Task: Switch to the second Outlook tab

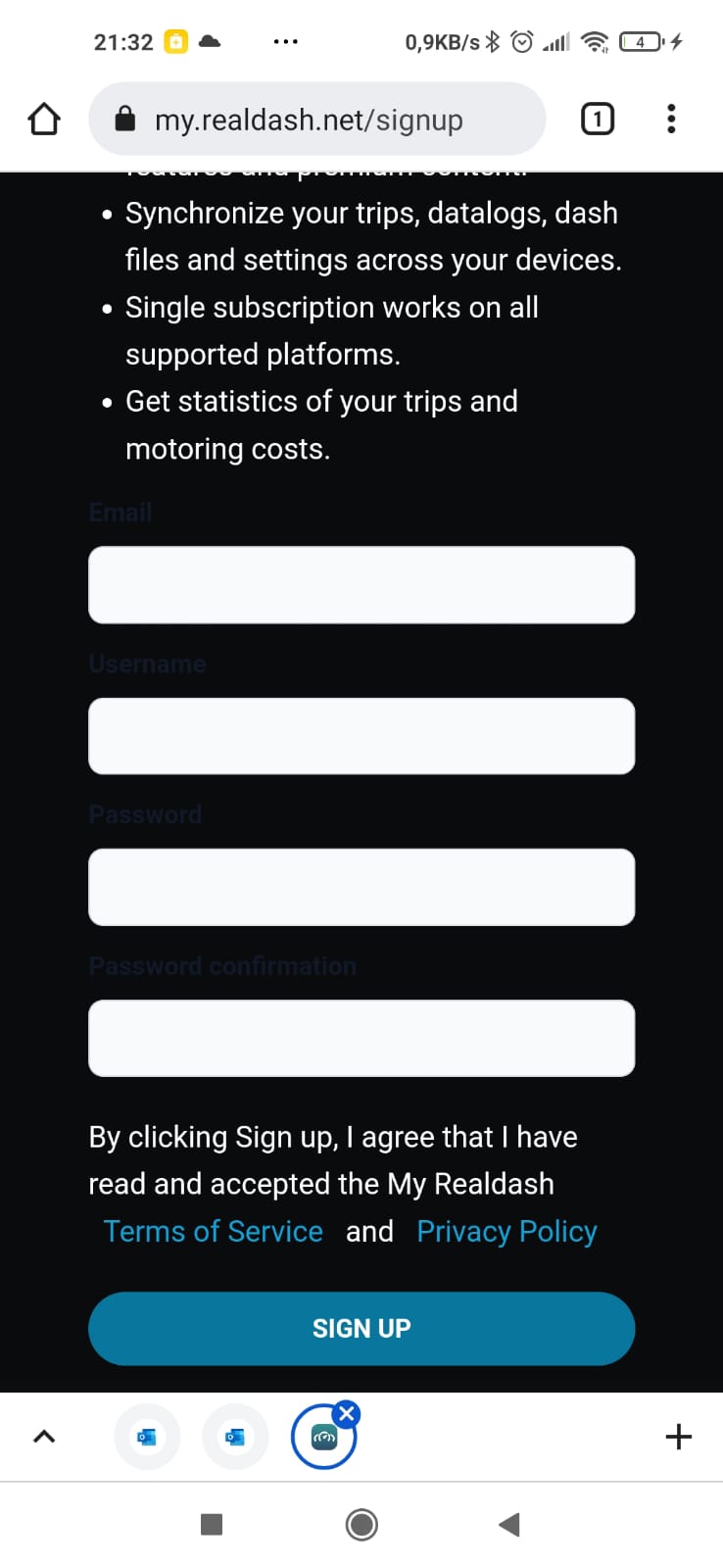Action: [235, 1437]
